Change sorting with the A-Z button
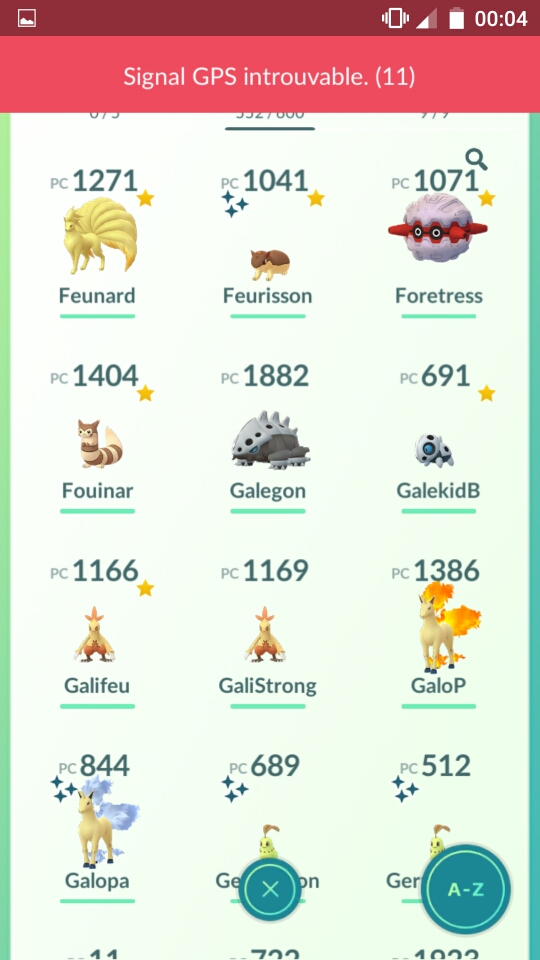Screen dimensions: 540x960 466,889
